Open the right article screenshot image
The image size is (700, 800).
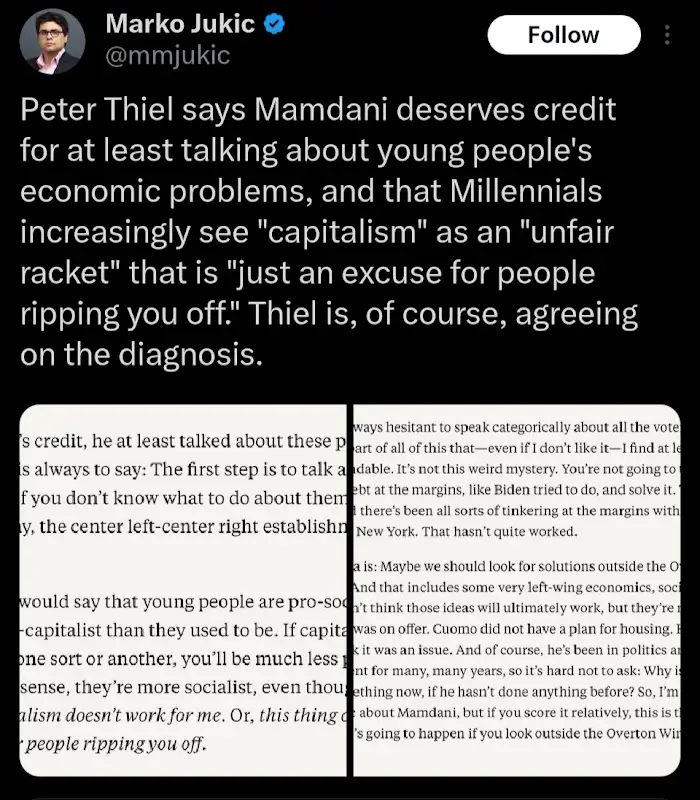517,590
